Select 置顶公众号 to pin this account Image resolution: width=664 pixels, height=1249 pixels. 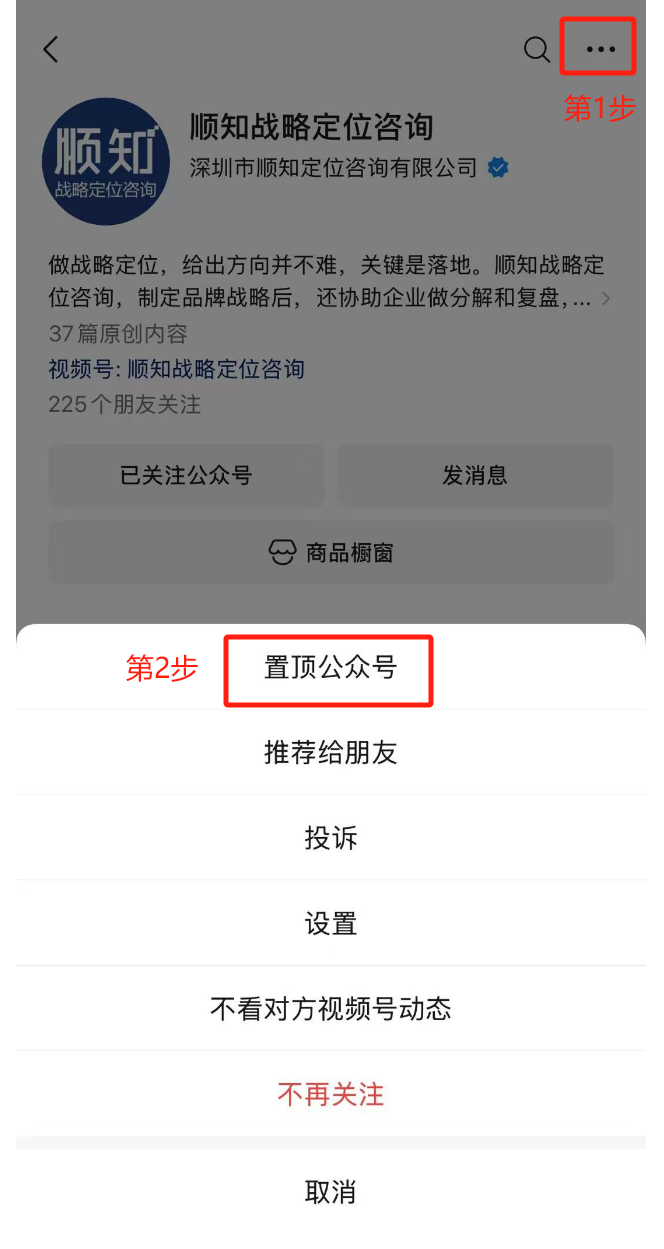[x=330, y=668]
